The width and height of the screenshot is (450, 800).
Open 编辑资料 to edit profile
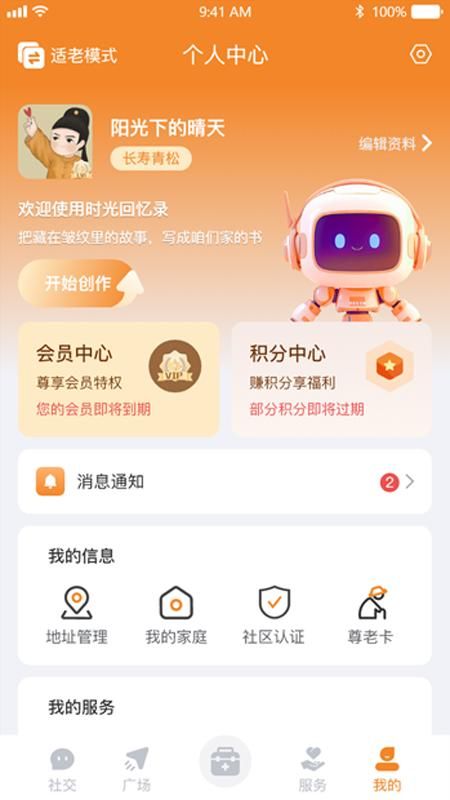(x=395, y=144)
